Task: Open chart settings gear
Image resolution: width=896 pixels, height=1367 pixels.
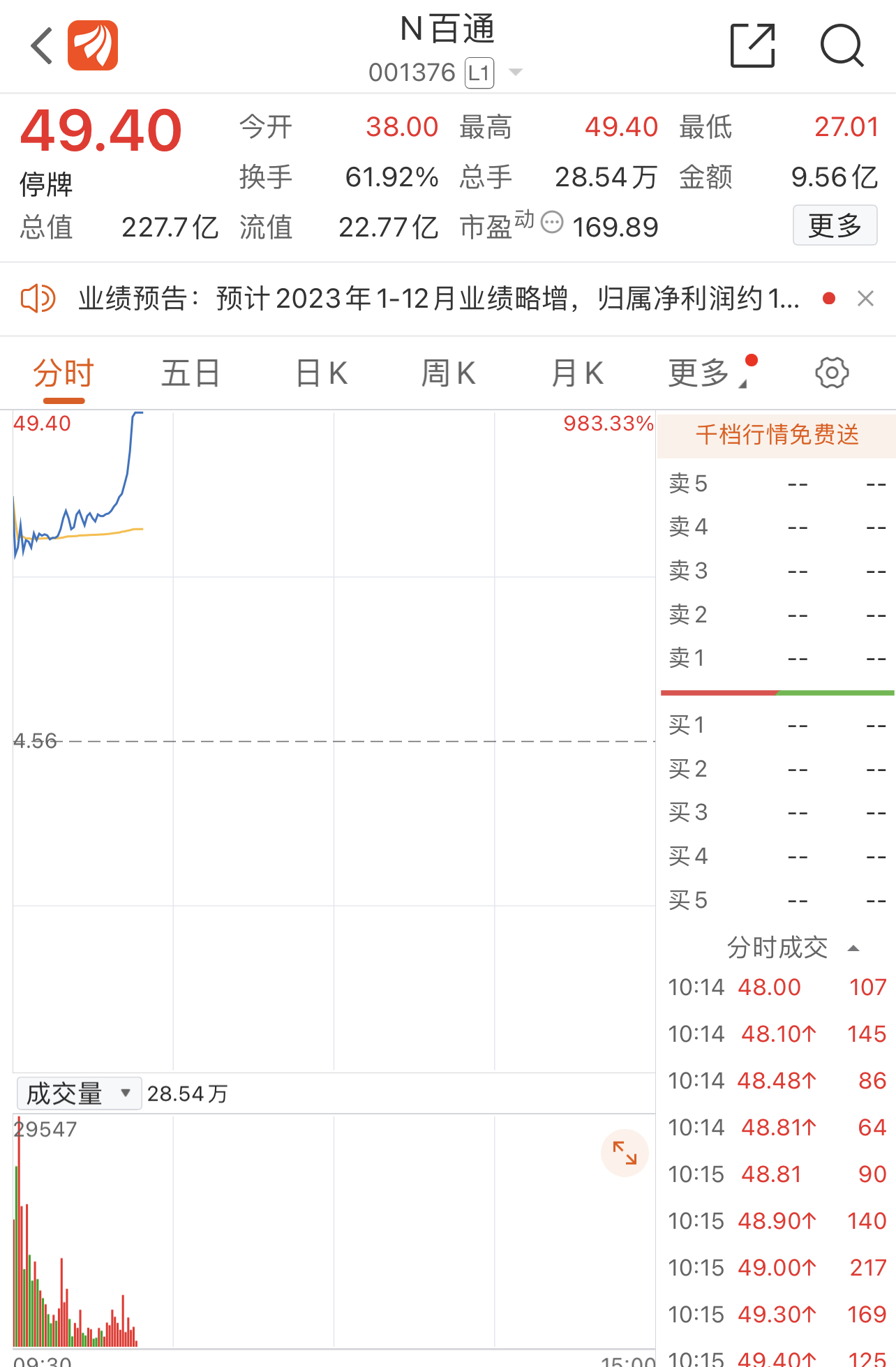Action: pos(832,373)
